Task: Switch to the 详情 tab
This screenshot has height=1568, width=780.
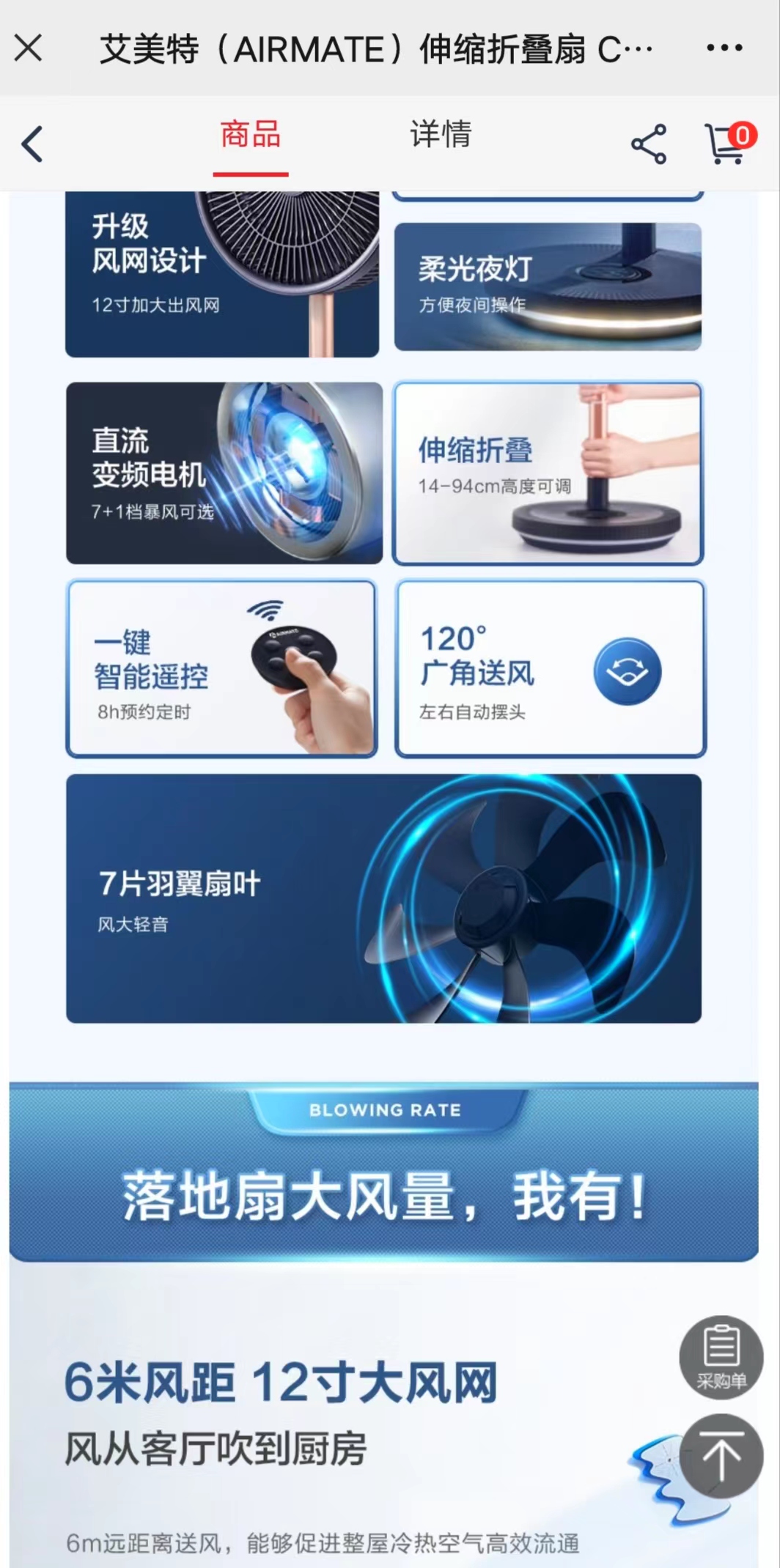Action: 441,135
